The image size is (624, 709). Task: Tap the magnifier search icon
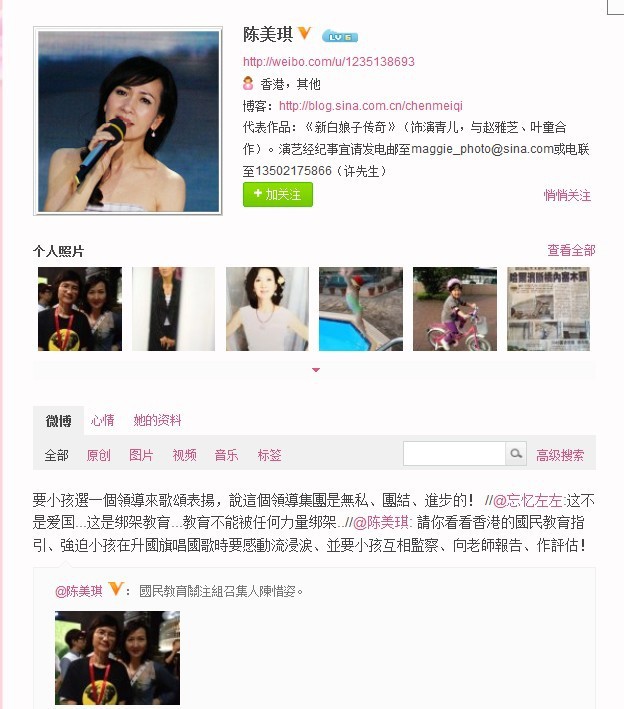516,454
